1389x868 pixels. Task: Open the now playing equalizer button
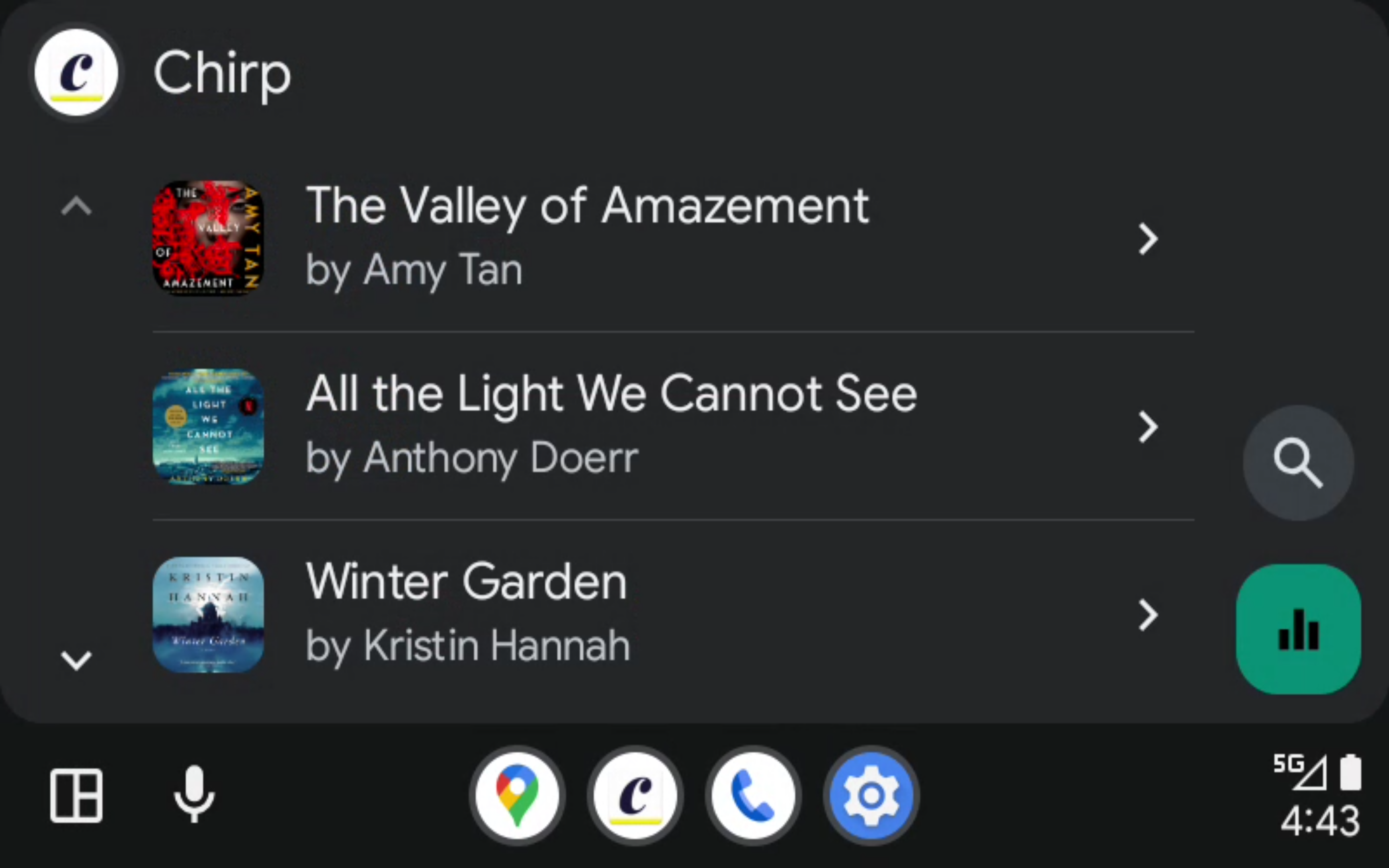(x=1298, y=629)
